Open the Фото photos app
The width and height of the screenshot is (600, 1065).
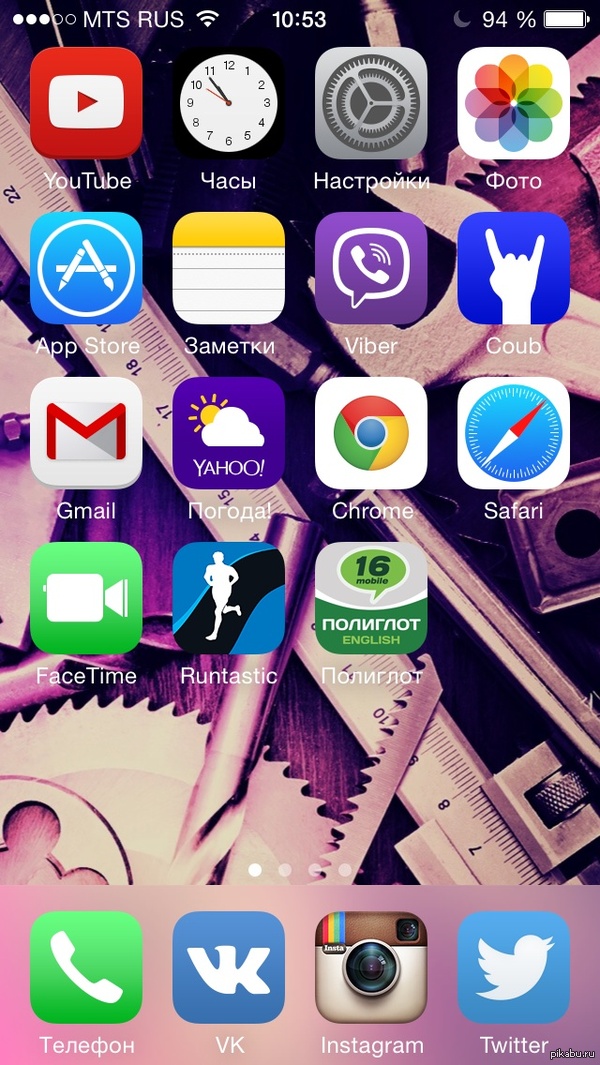coord(513,103)
